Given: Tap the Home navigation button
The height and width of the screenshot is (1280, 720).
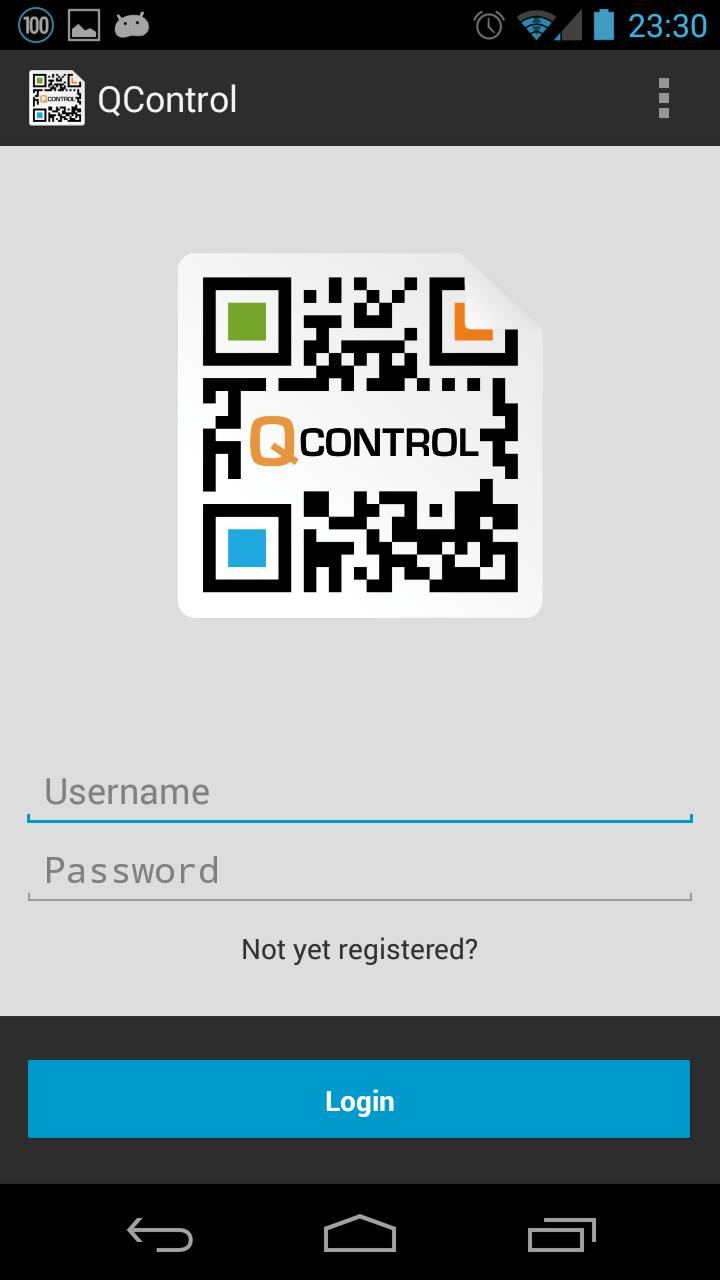Looking at the screenshot, I should [x=360, y=1236].
